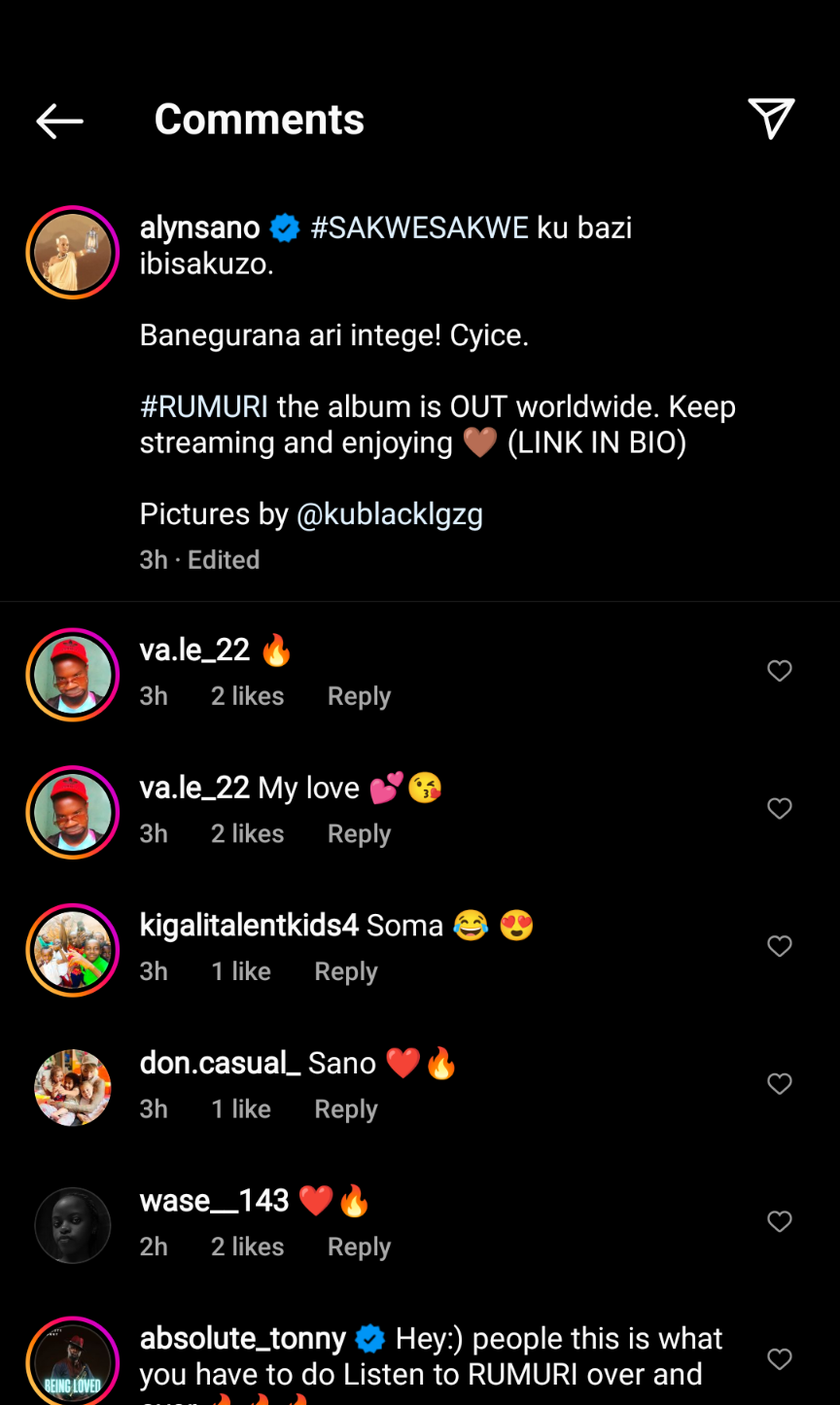Reply to wase__143's comment
The height and width of the screenshot is (1405, 840).
(359, 1247)
